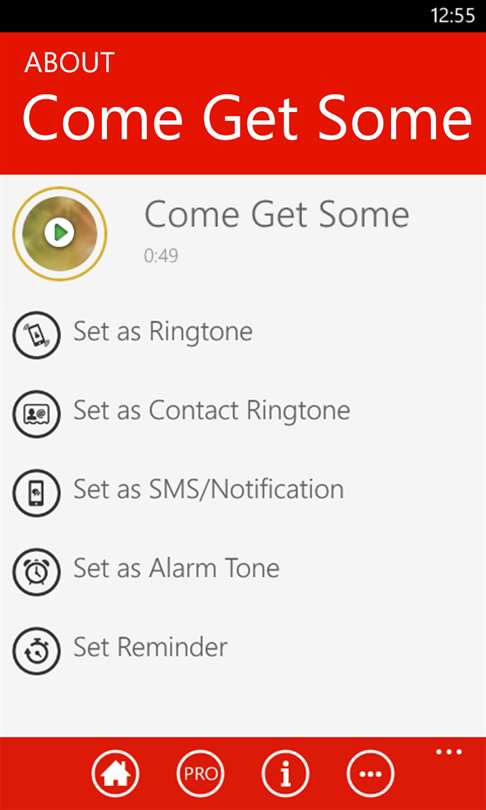Select Set as Ringtone
This screenshot has width=486, height=810.
point(133,332)
